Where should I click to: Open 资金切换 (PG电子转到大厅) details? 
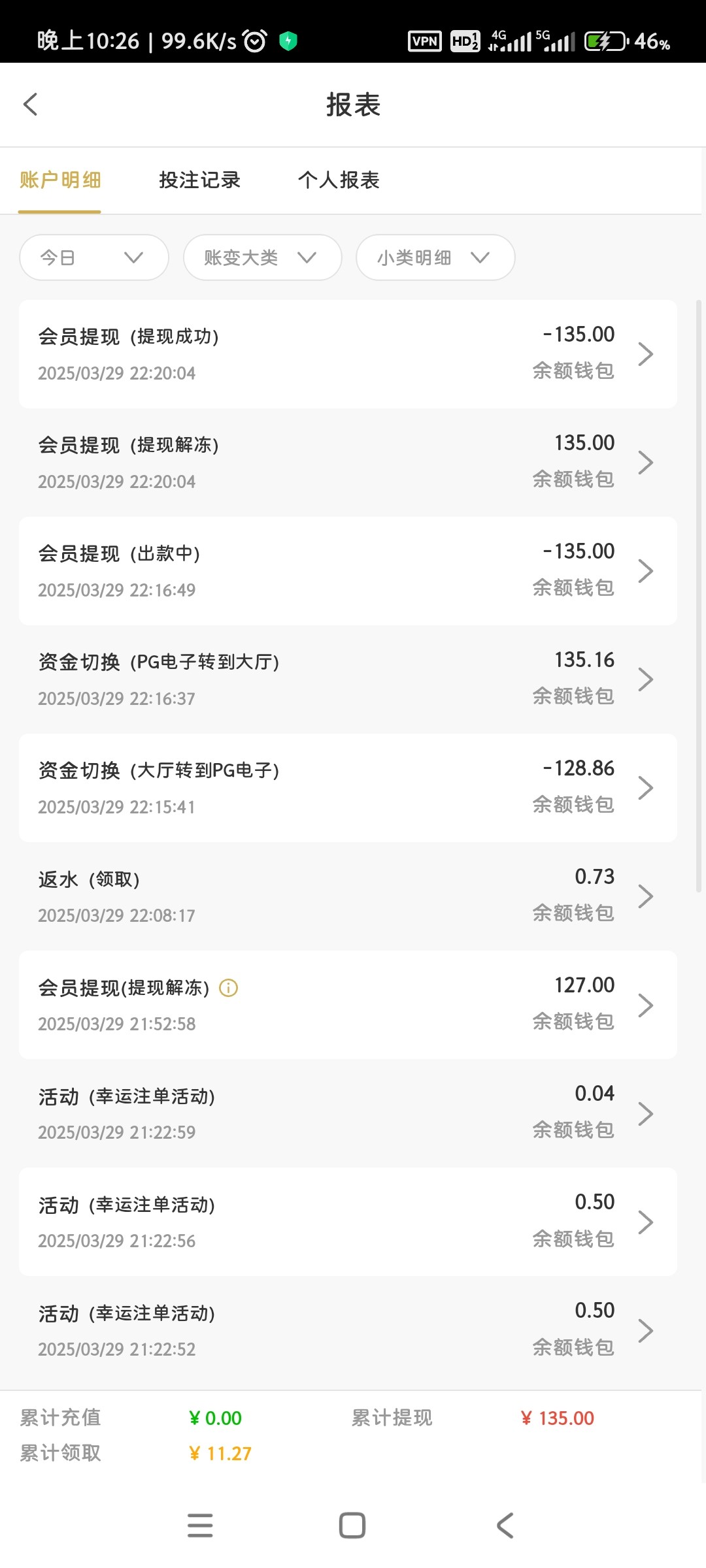pyautogui.click(x=348, y=679)
